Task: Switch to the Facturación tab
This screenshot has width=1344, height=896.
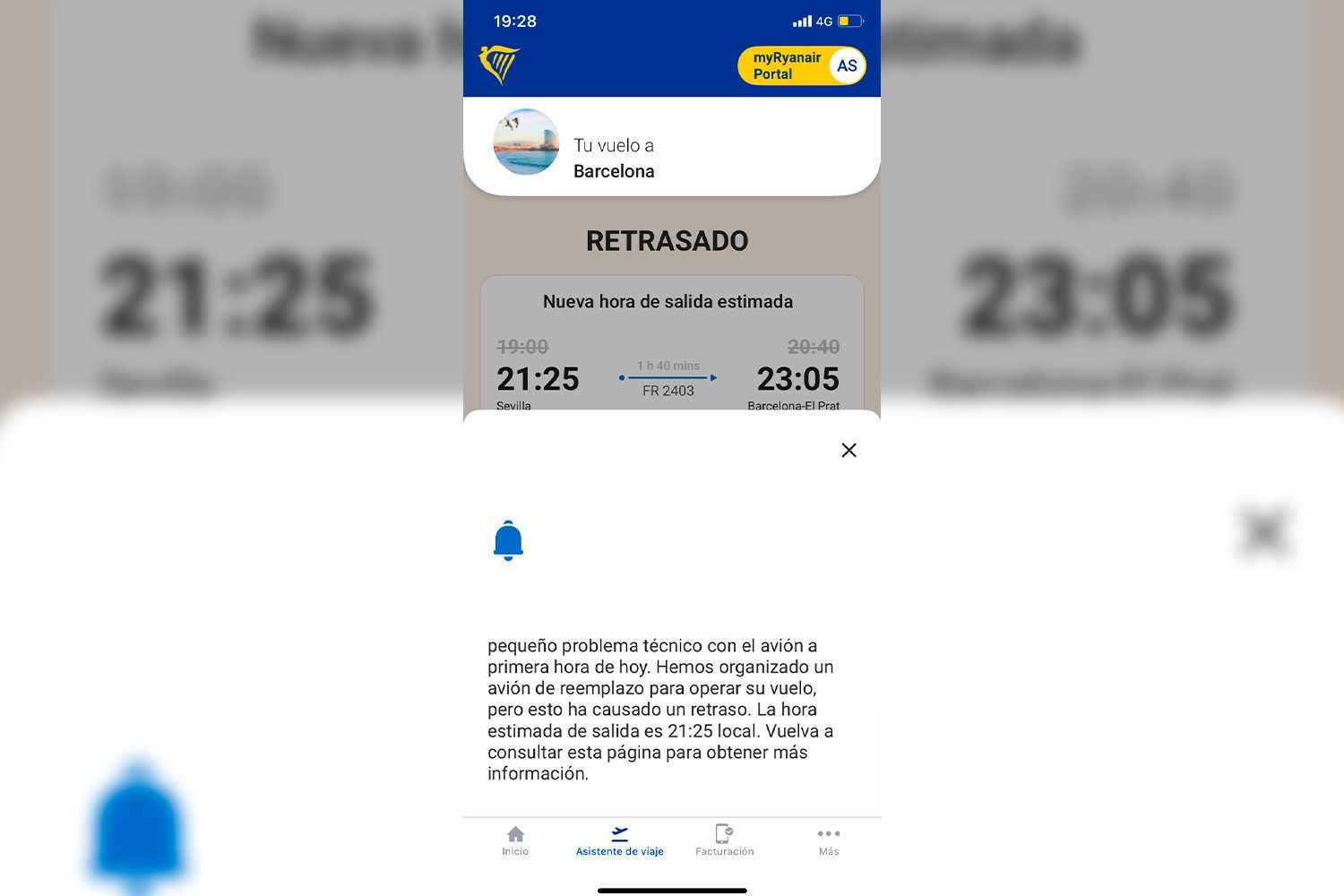Action: (x=724, y=840)
